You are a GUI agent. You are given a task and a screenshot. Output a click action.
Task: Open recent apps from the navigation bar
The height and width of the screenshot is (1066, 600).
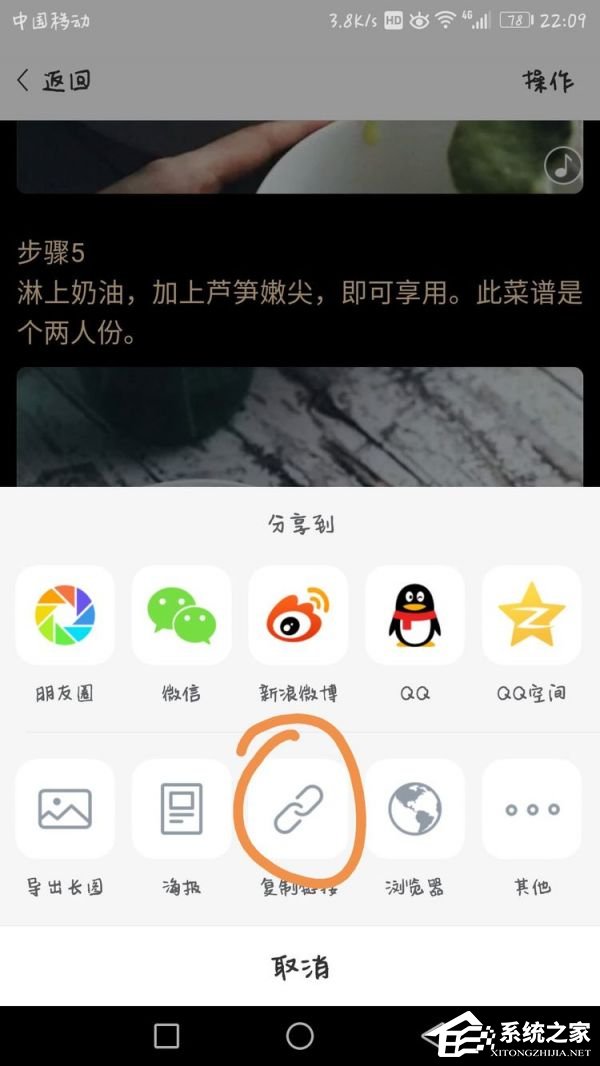pos(167,1036)
